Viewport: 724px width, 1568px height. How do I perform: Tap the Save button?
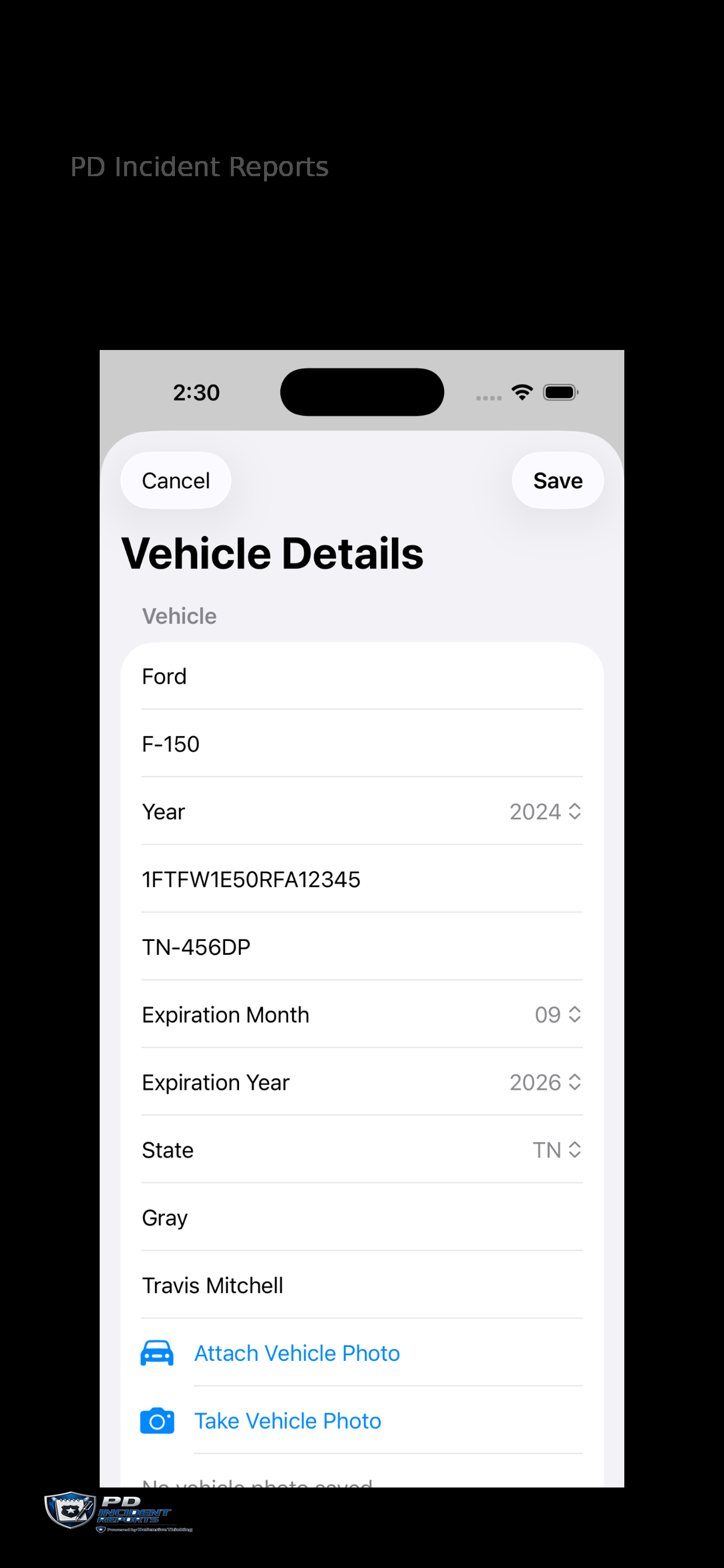(557, 480)
